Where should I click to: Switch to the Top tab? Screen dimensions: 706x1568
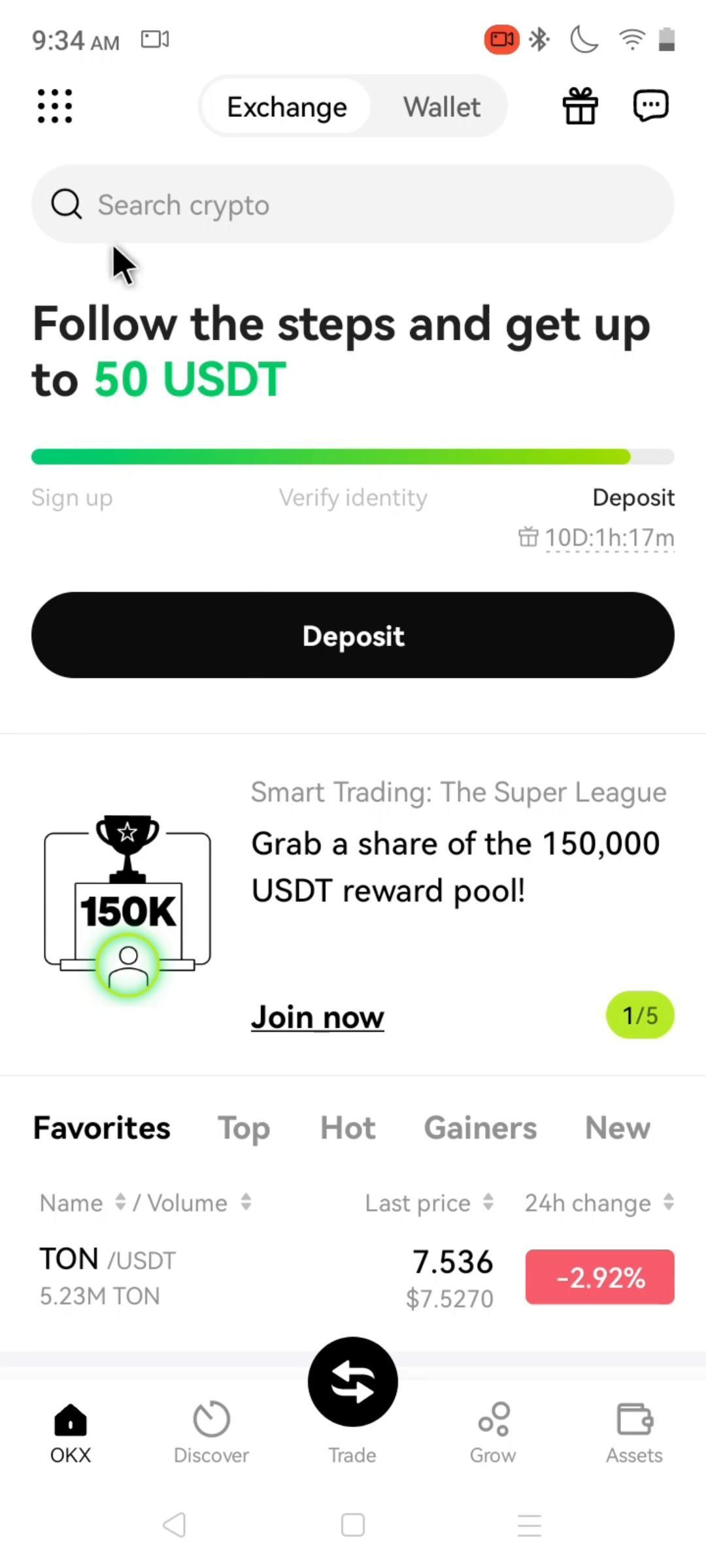(x=244, y=1128)
